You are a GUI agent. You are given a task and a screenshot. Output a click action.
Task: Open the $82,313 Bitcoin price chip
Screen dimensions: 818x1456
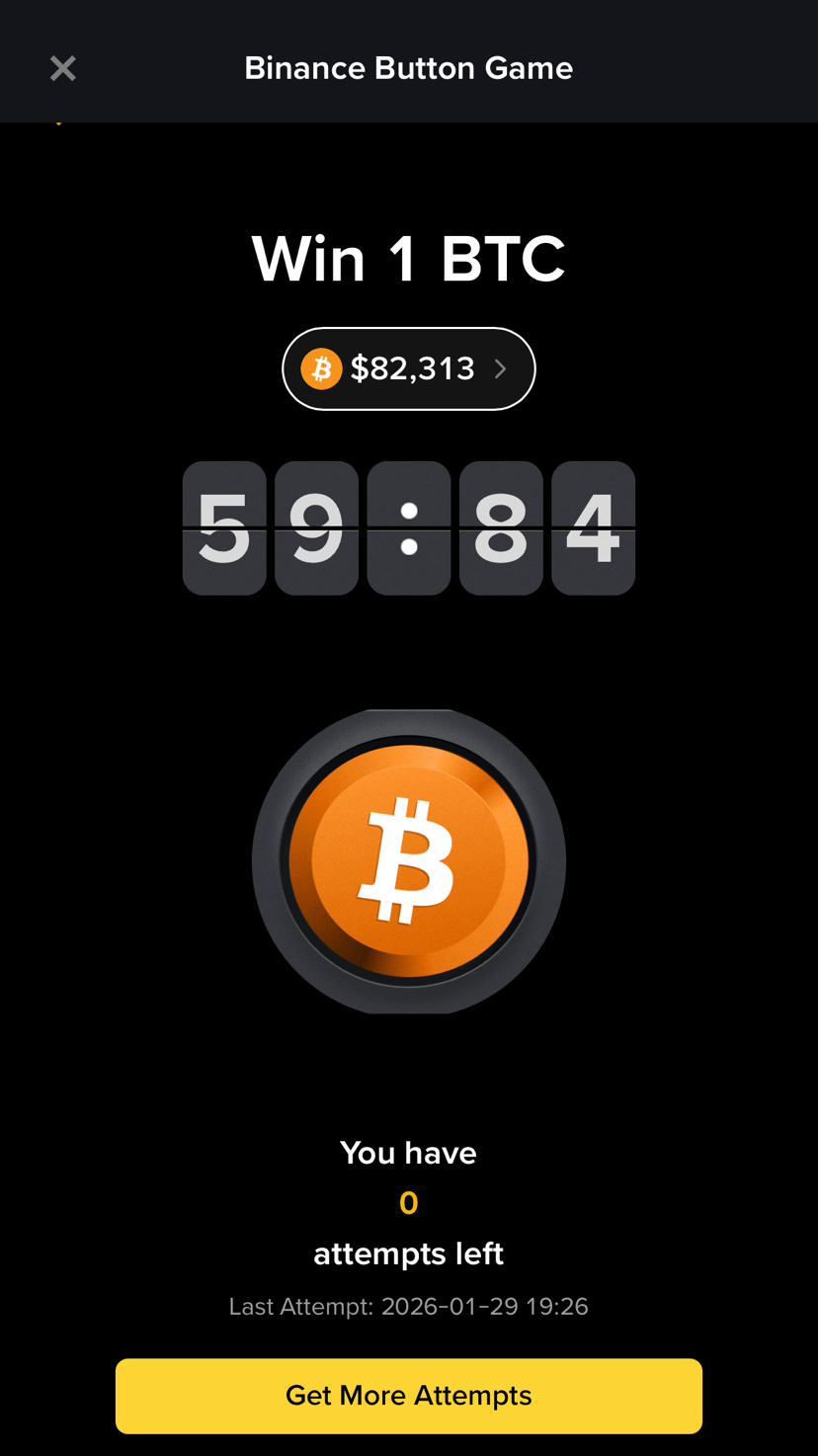point(408,368)
